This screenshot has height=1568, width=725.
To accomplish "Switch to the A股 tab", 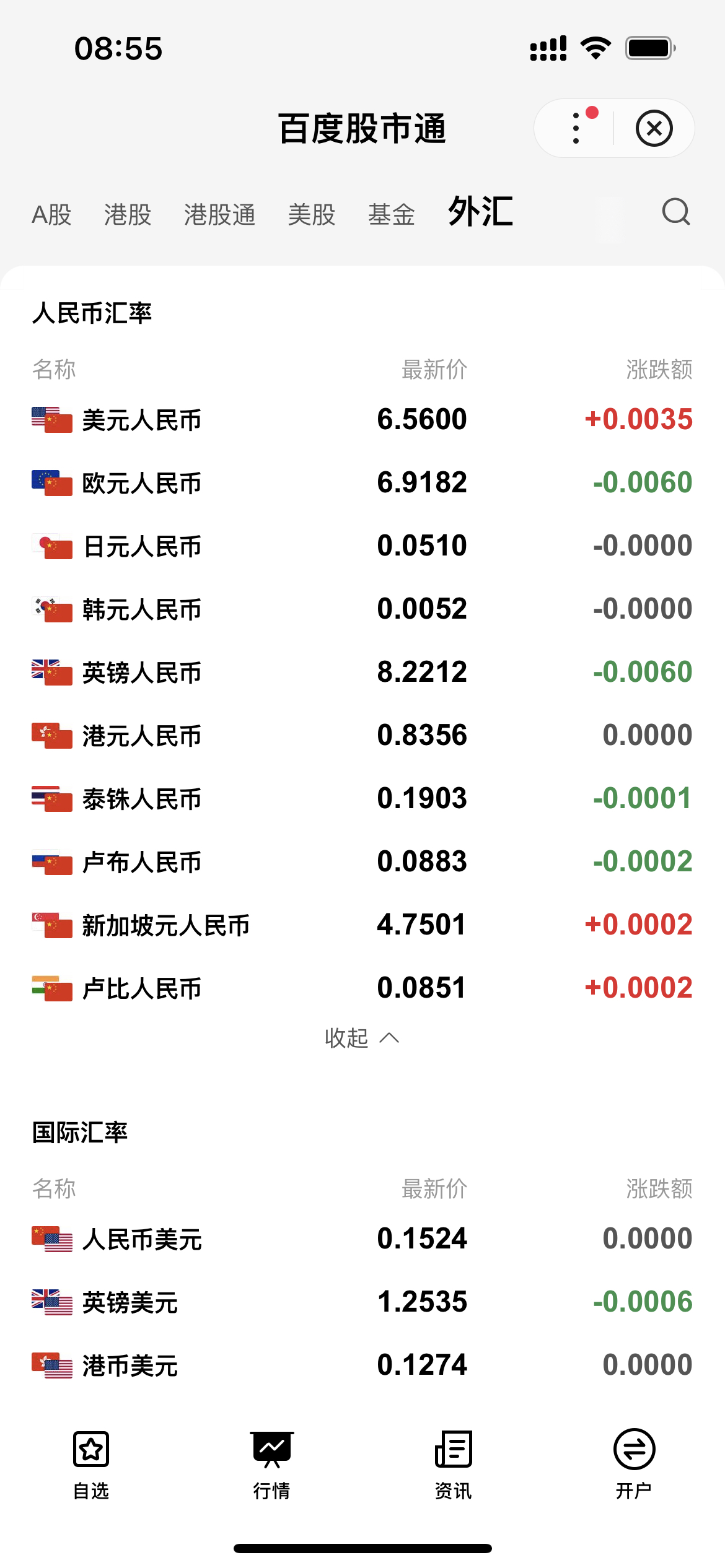I will [52, 215].
